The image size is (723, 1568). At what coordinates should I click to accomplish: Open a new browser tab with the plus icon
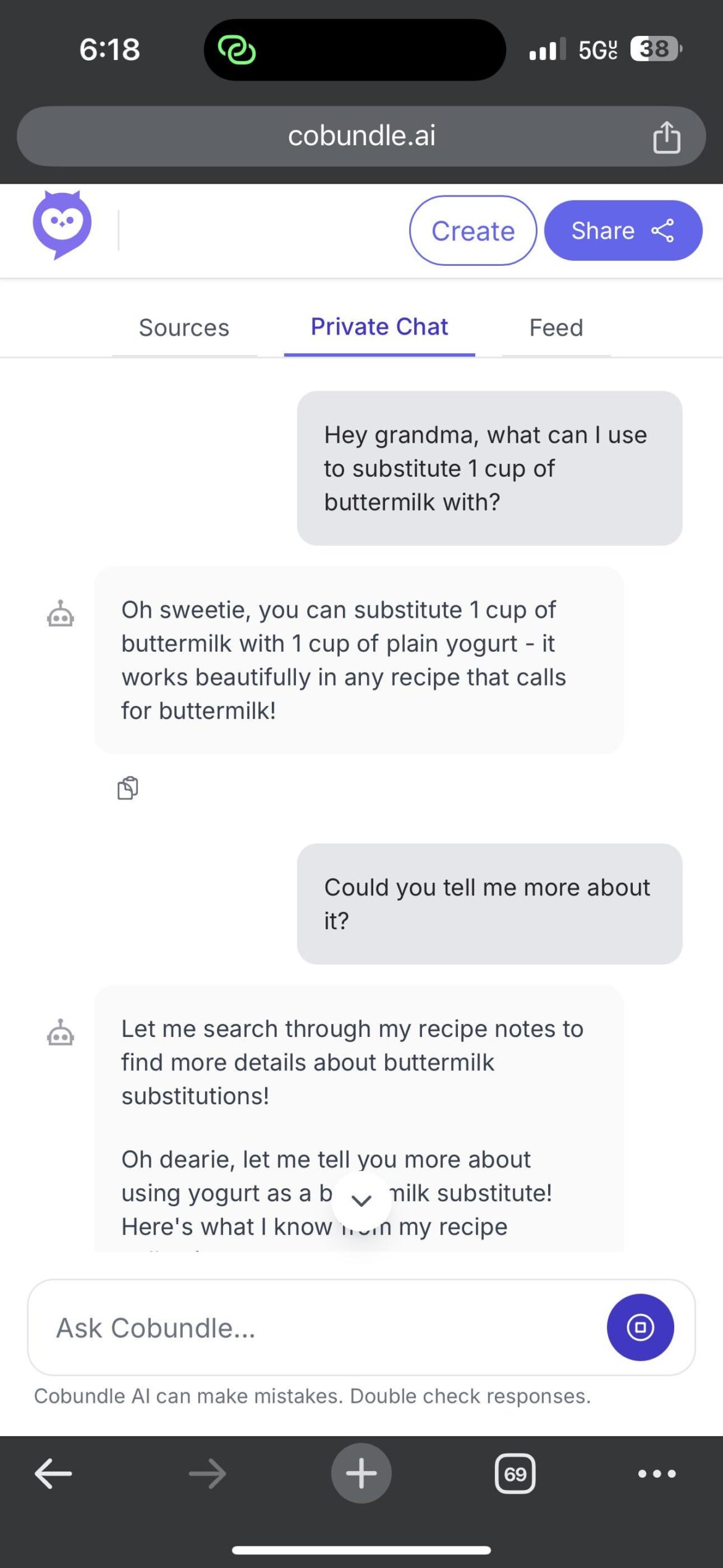tap(361, 1473)
